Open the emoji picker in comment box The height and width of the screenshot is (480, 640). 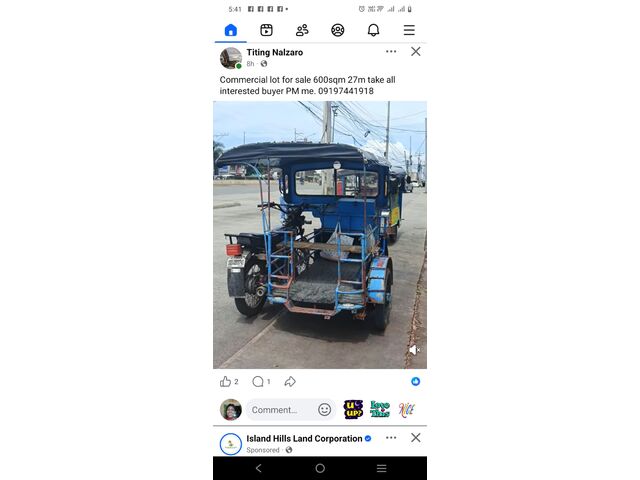tap(324, 409)
